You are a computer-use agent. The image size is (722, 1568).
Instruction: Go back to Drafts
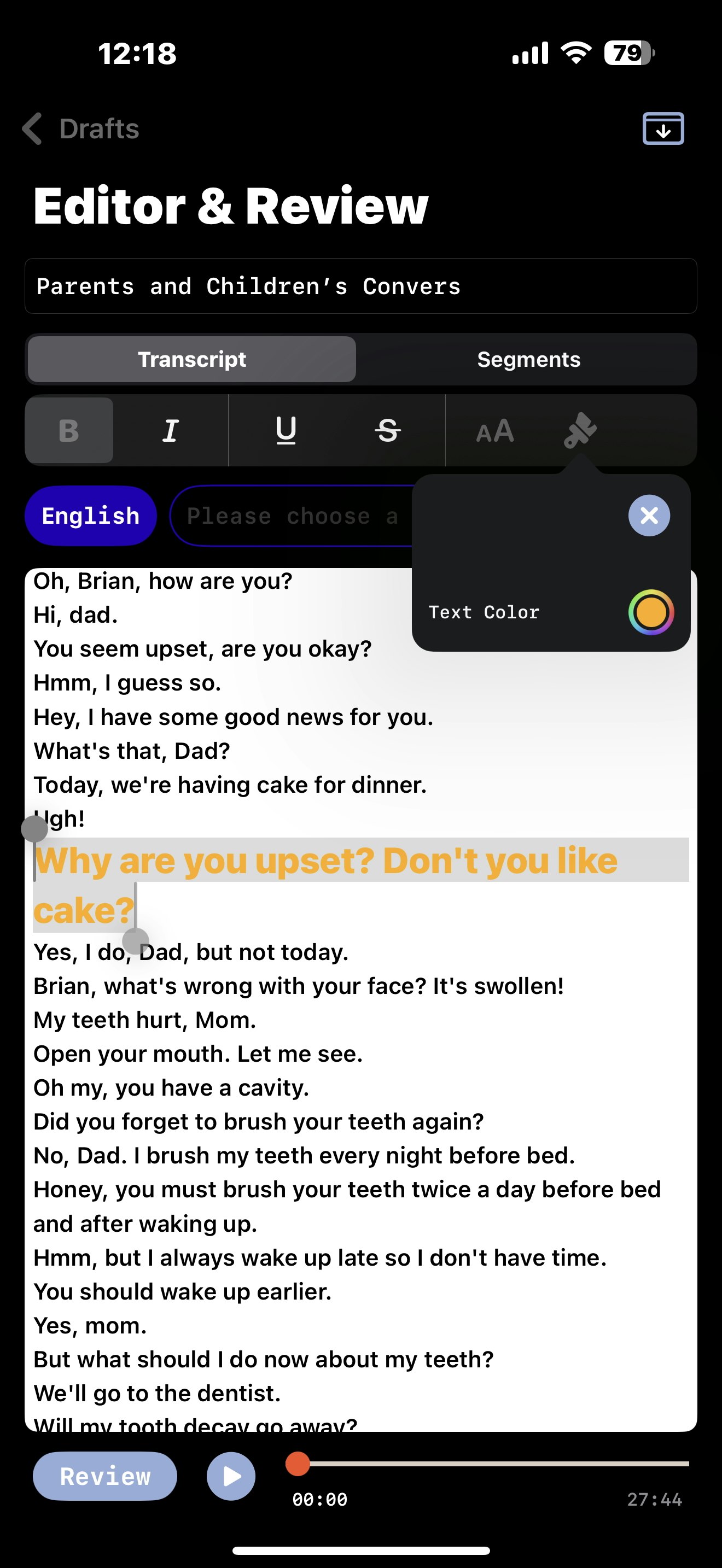tap(80, 128)
